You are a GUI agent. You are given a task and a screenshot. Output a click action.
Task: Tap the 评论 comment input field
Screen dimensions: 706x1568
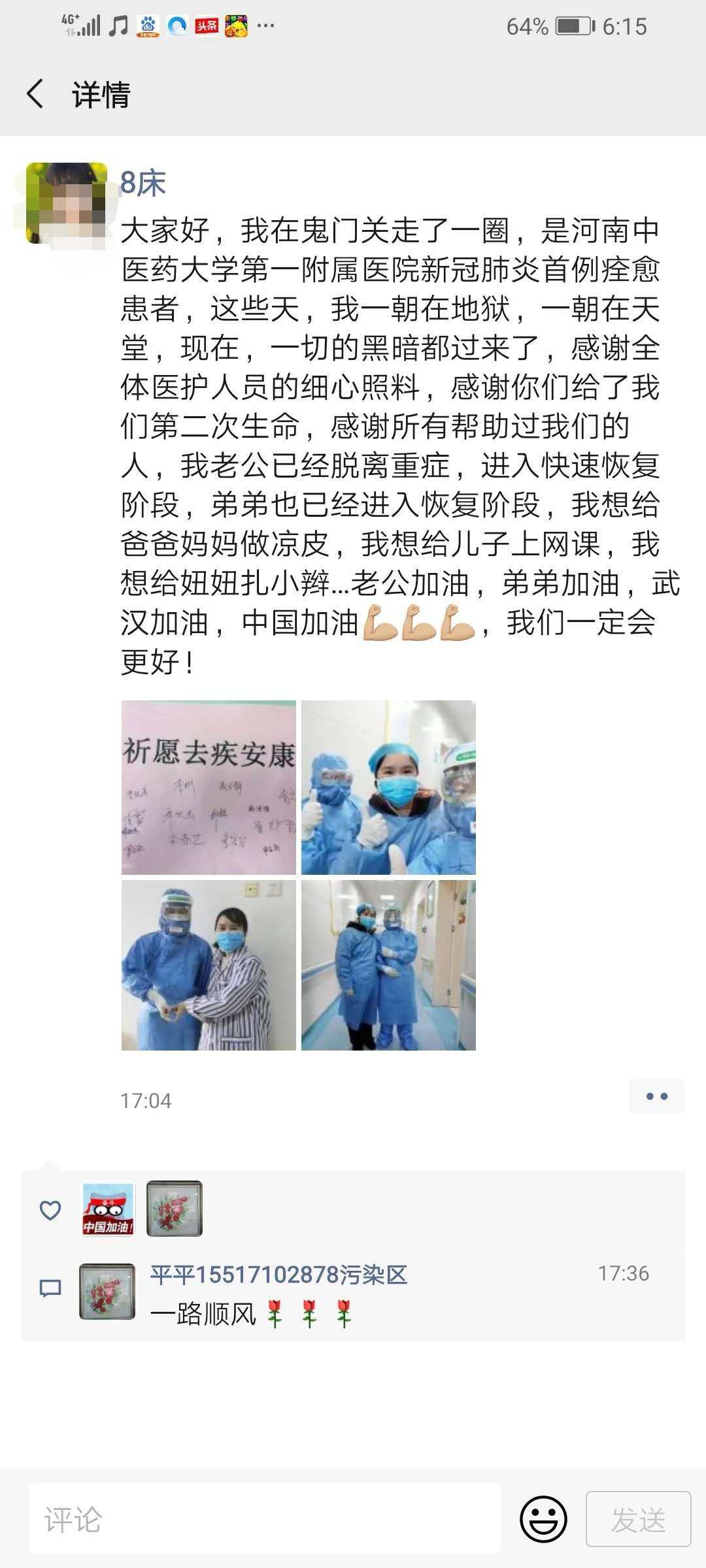[264, 1519]
